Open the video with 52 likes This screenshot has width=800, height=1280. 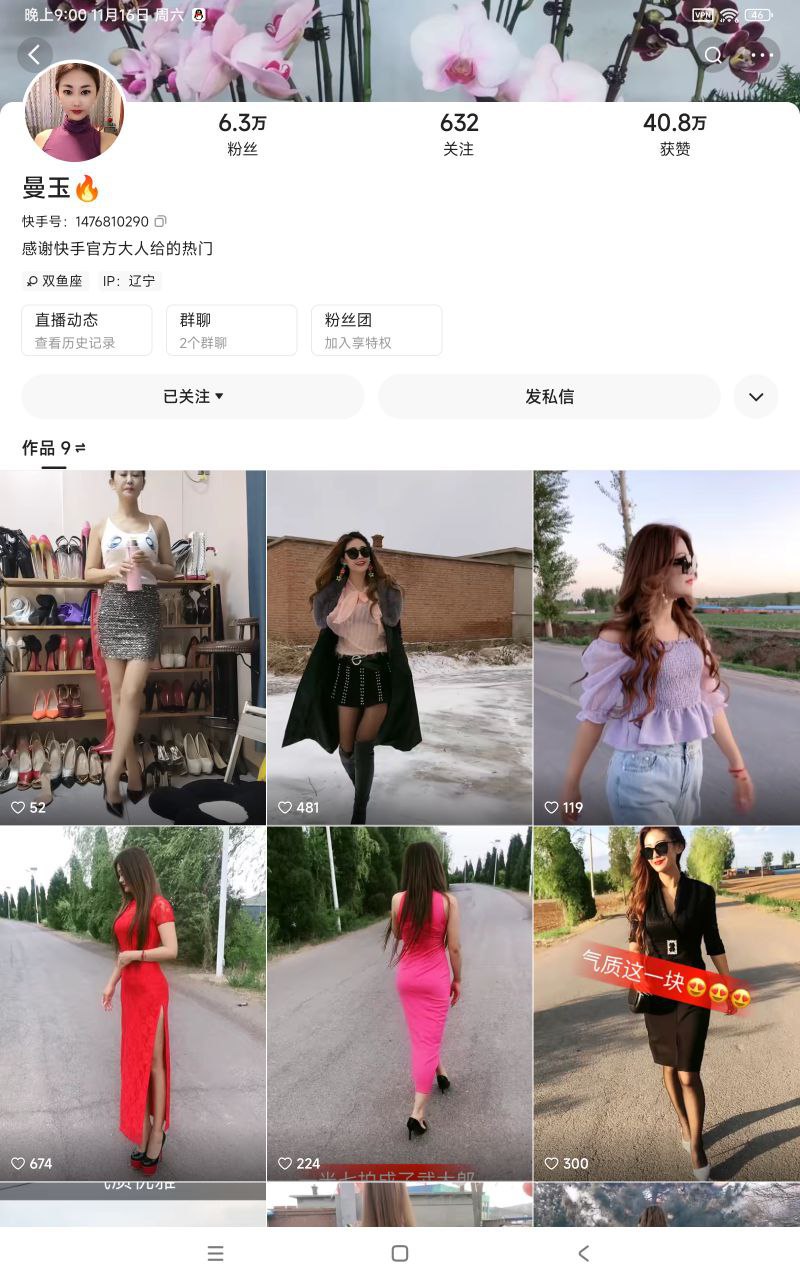tap(132, 647)
